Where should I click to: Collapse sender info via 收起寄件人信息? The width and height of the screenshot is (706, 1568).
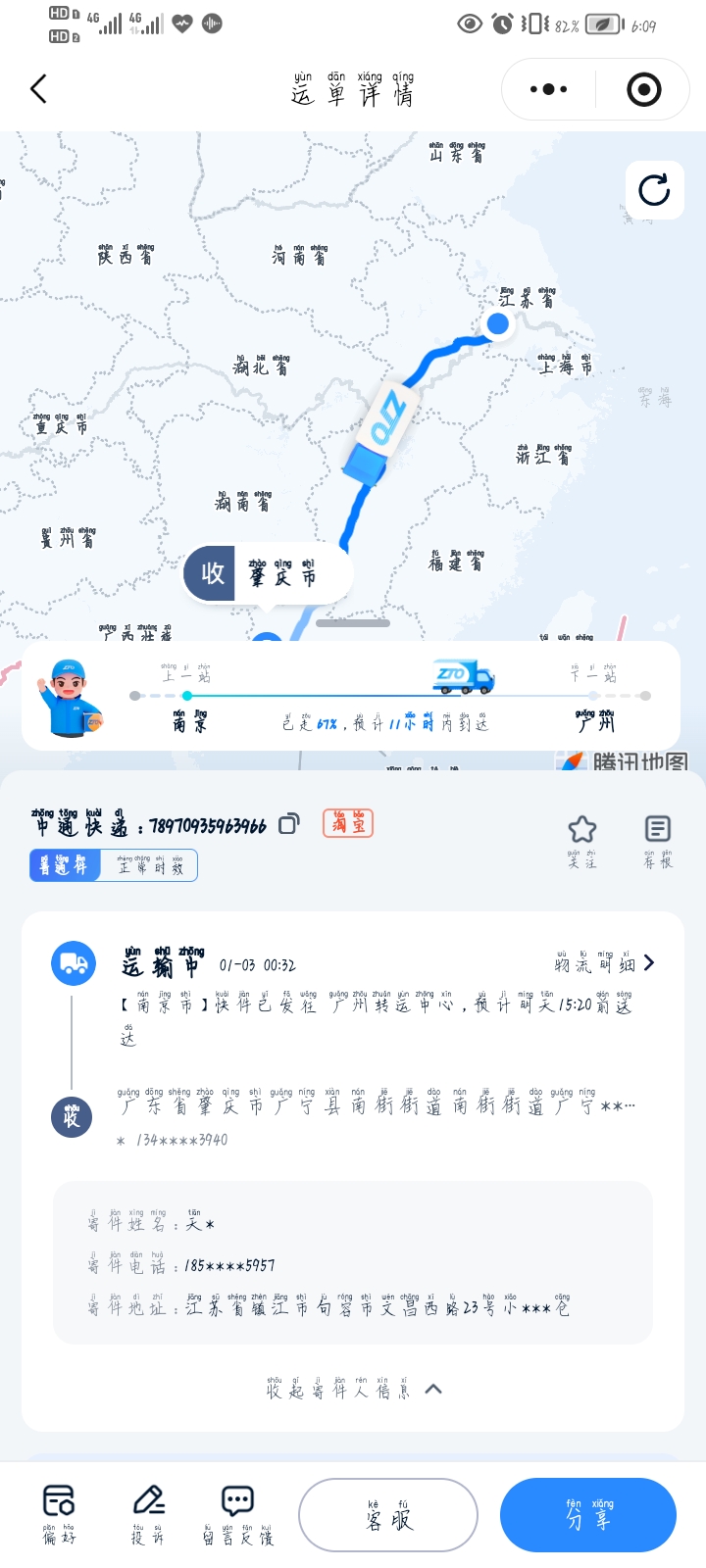coord(353,1390)
